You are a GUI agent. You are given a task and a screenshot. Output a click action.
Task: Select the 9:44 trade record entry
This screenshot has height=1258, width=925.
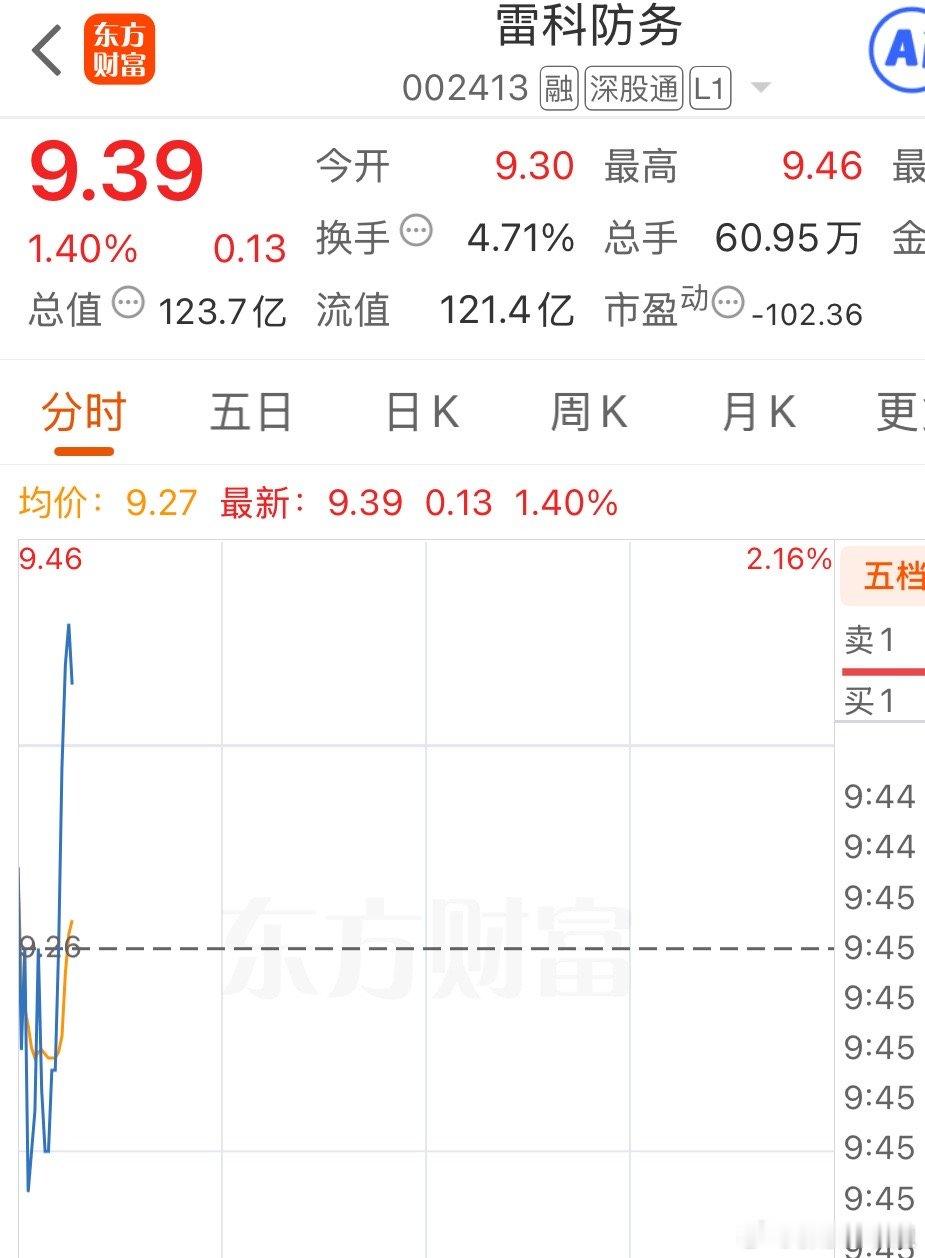point(878,797)
